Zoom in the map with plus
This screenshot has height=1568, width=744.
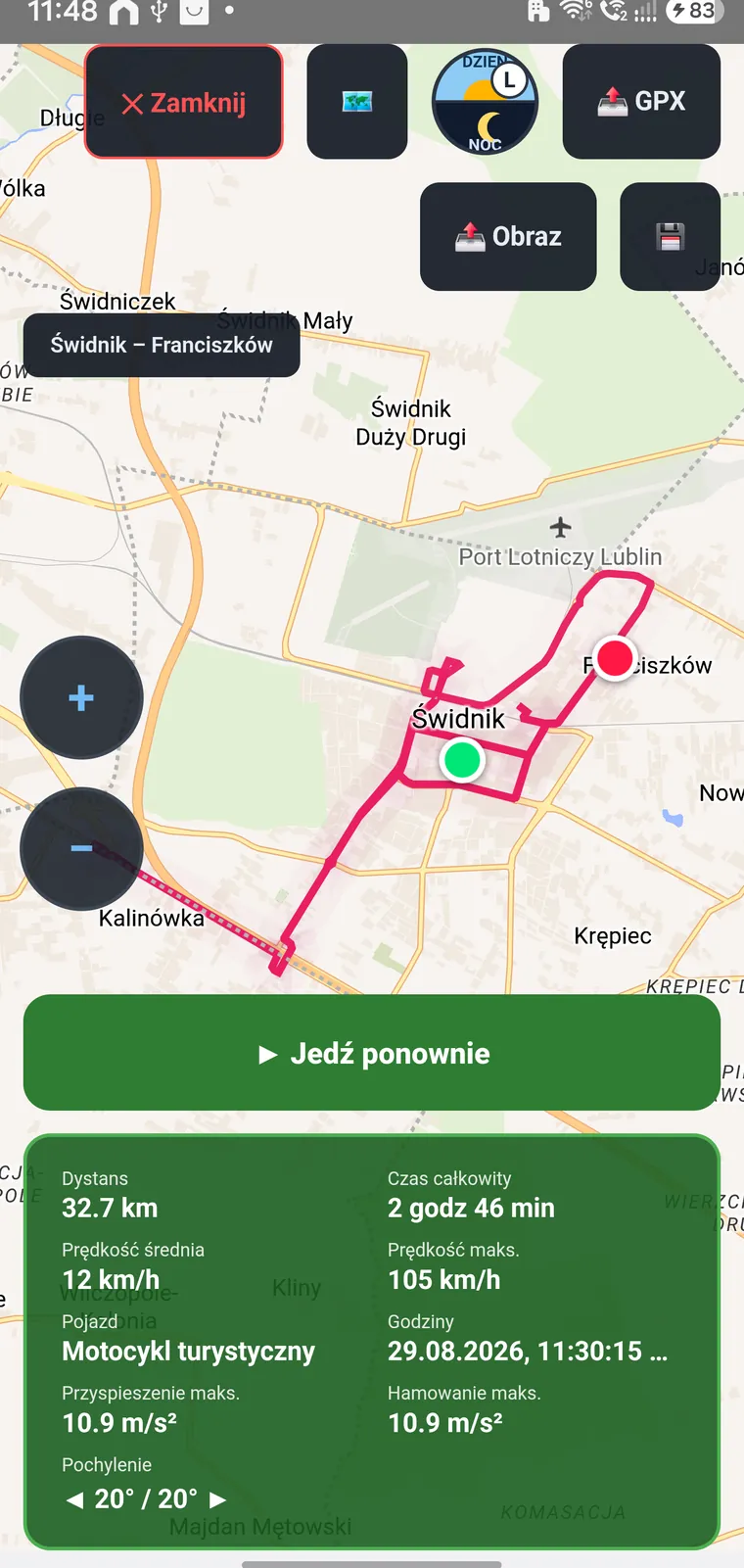81,697
